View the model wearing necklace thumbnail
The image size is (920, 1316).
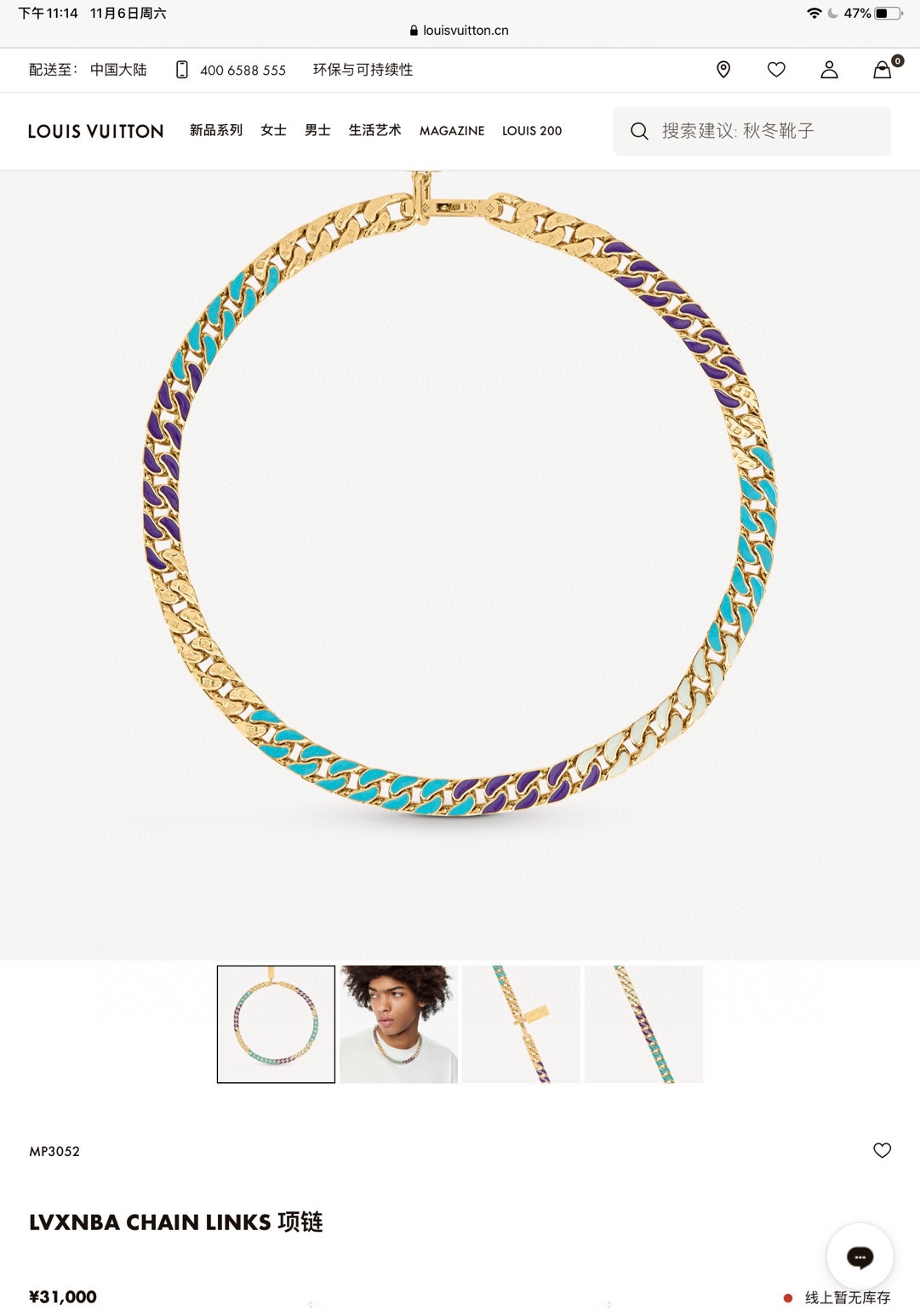398,1024
